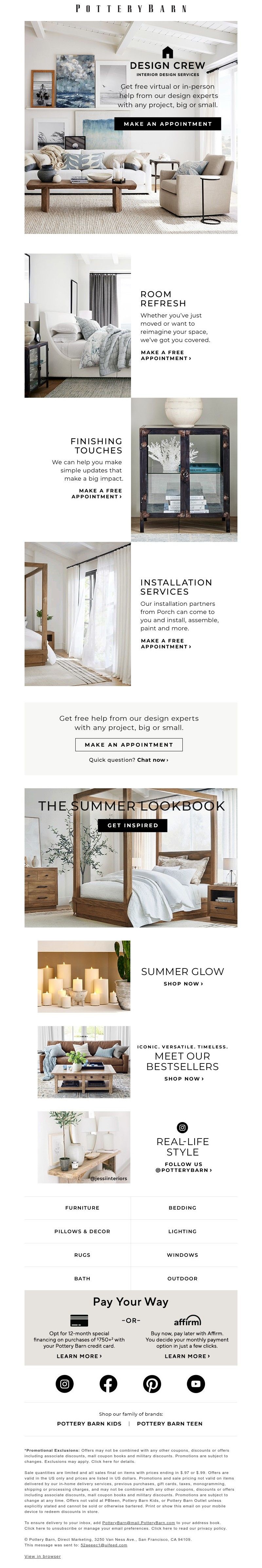
Task: Go to Lighting category
Action: (x=182, y=1232)
